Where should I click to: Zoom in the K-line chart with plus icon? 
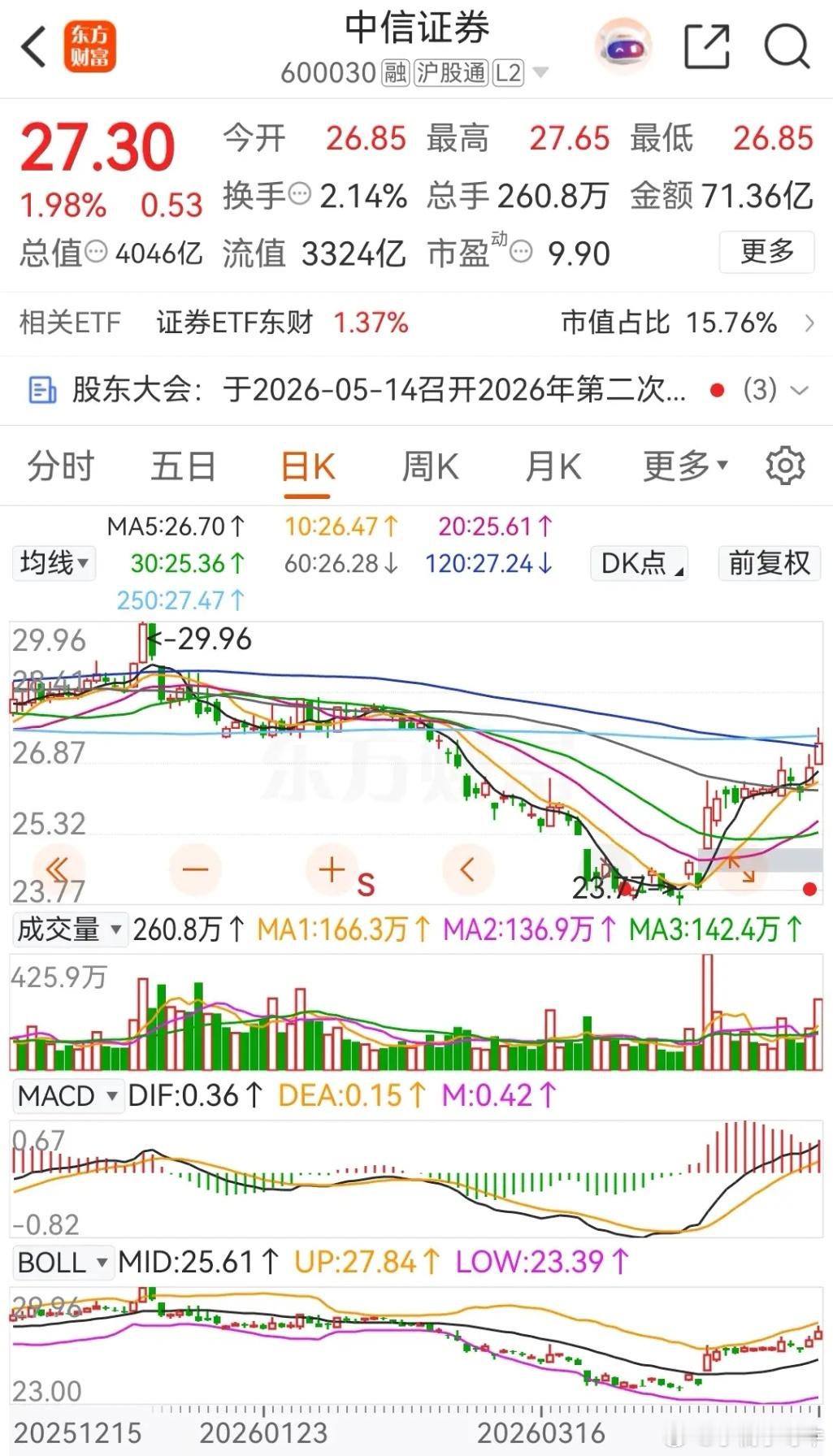[x=332, y=869]
